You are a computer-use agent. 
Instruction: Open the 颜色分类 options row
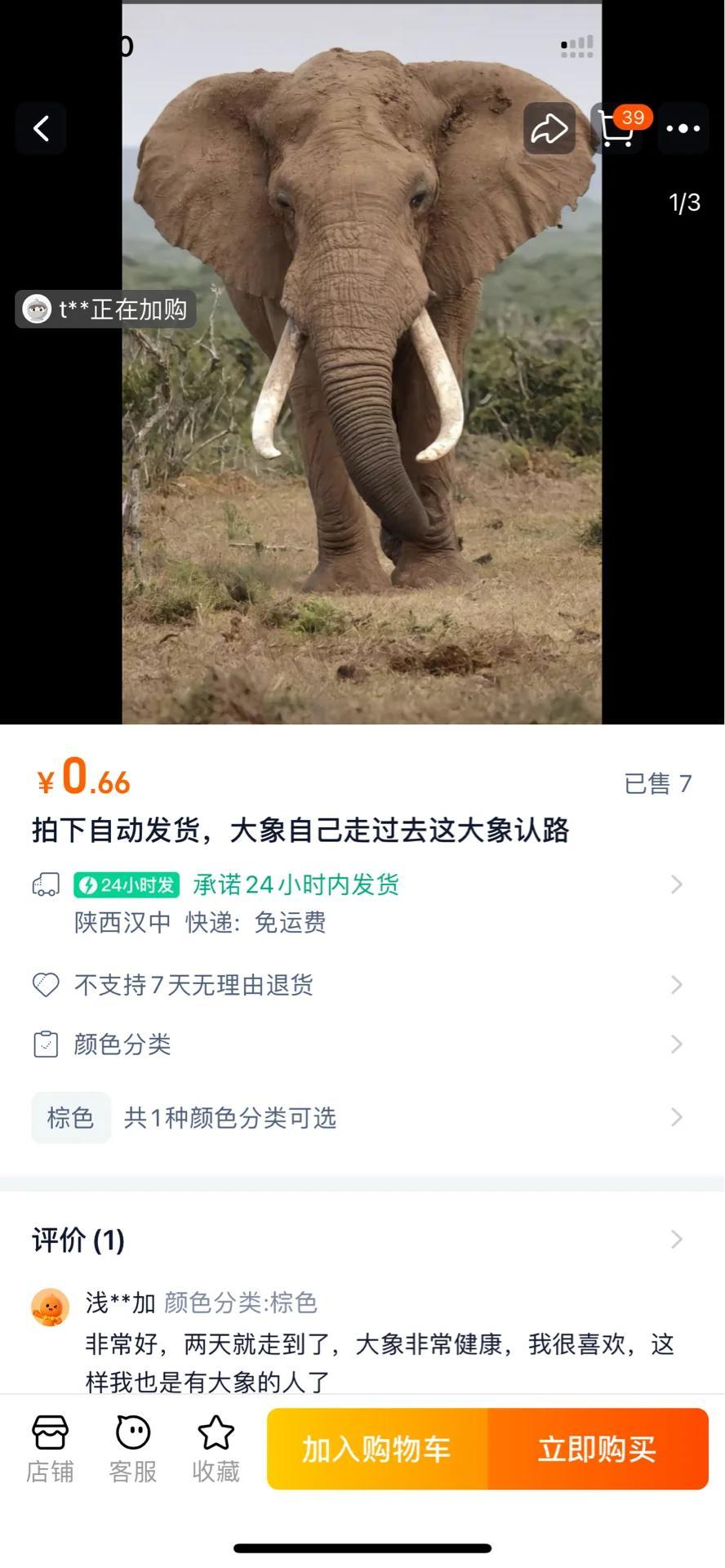(x=359, y=1045)
